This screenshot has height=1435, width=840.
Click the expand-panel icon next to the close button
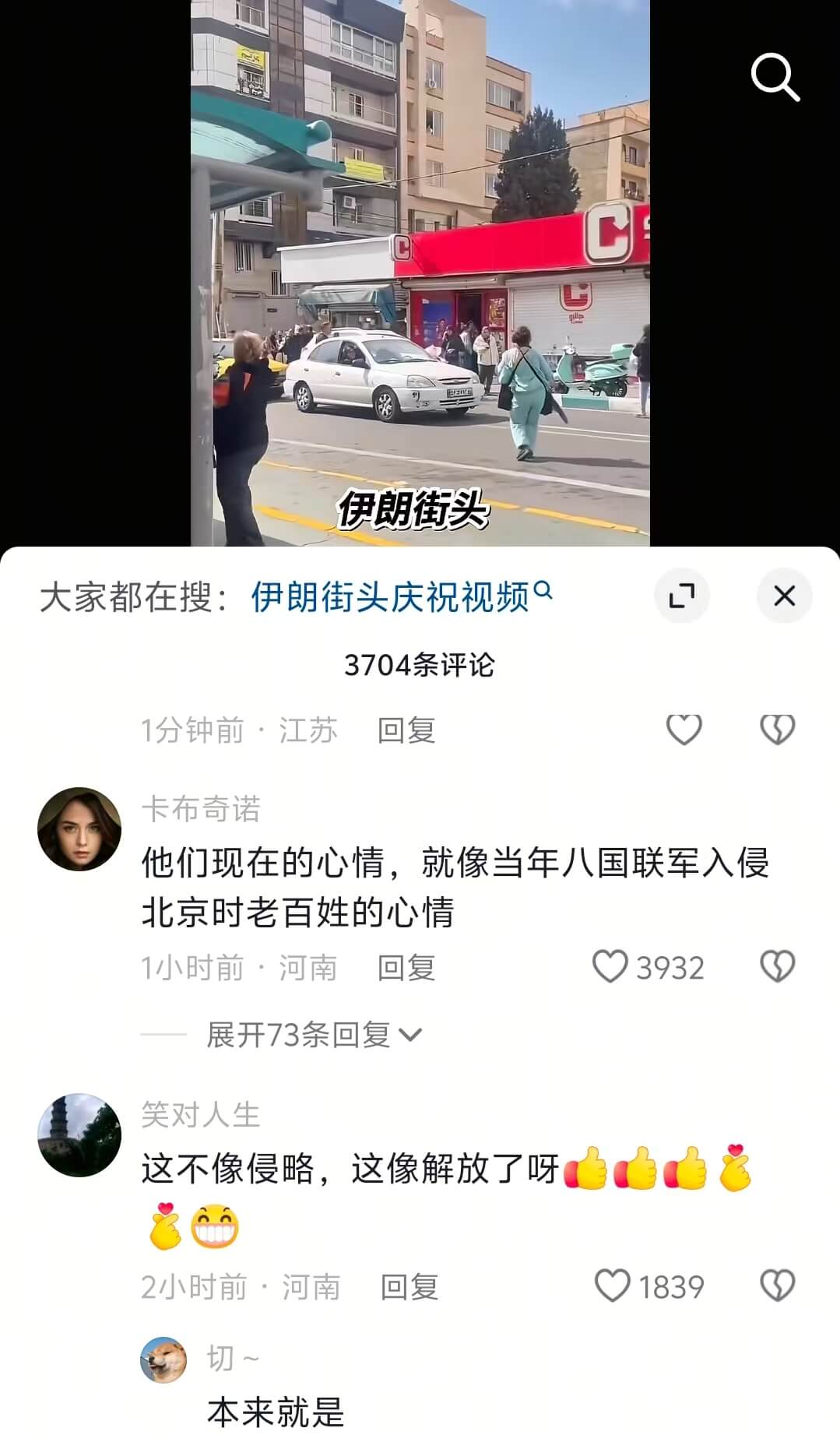(683, 595)
